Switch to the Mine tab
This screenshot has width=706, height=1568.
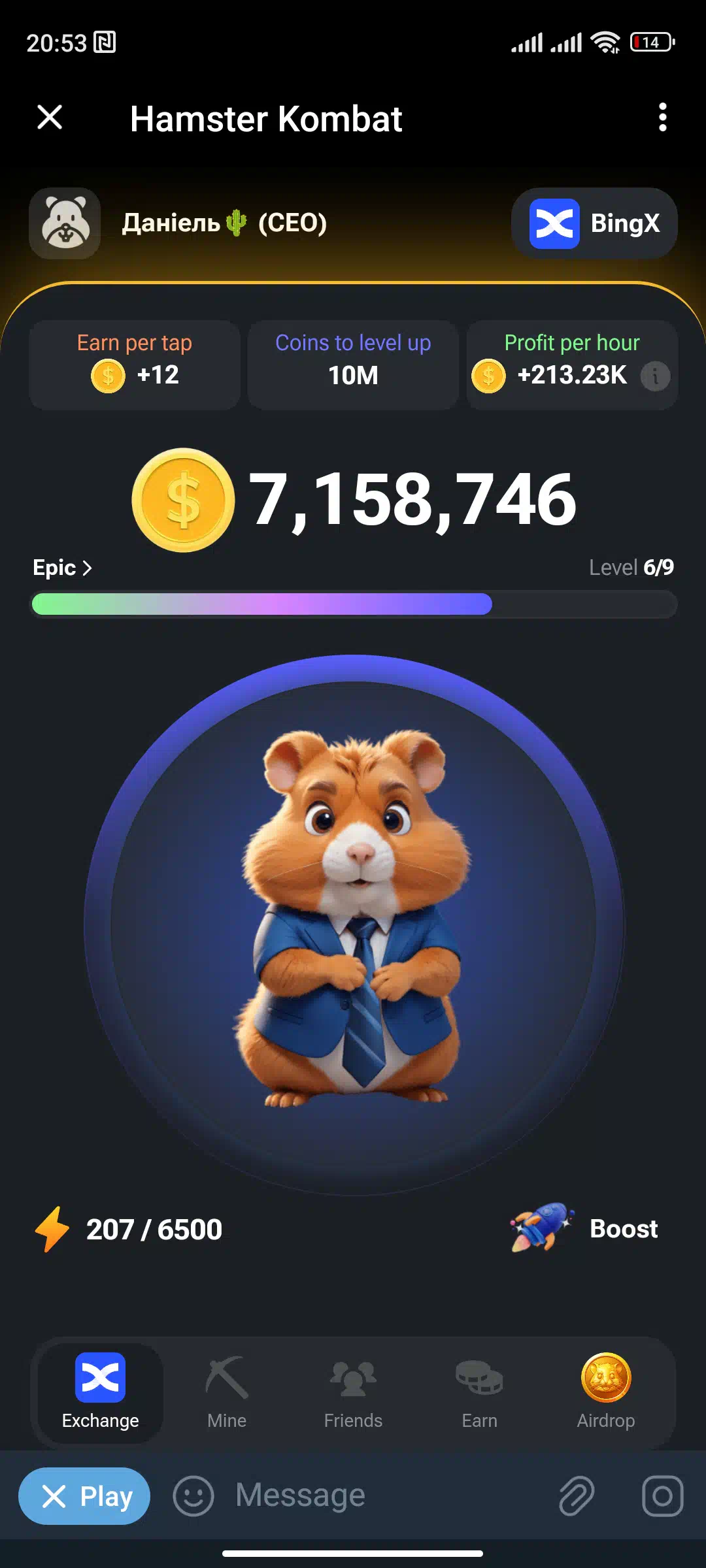coord(227,1392)
